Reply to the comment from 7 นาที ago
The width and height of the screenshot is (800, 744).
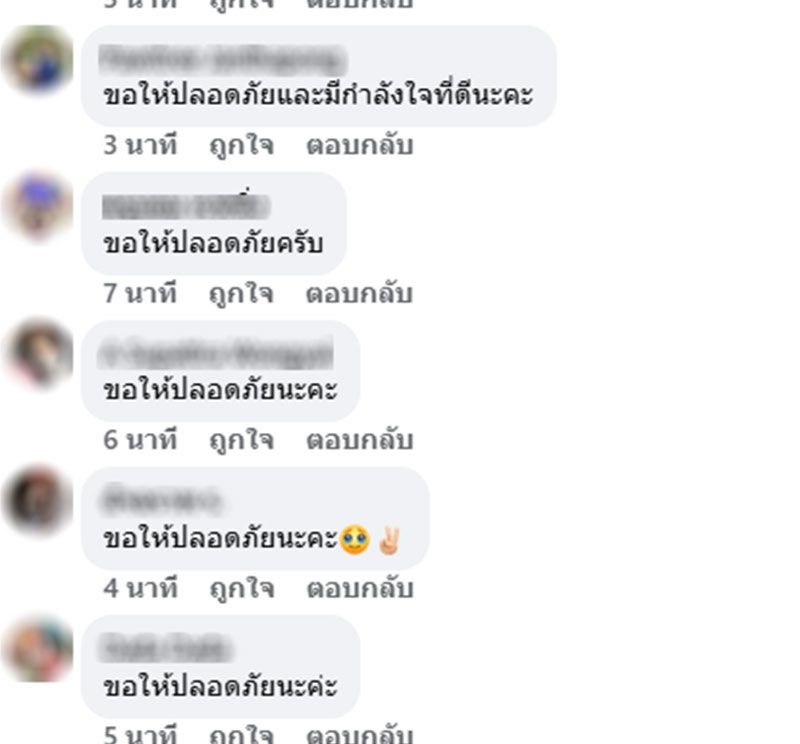[x=359, y=294]
